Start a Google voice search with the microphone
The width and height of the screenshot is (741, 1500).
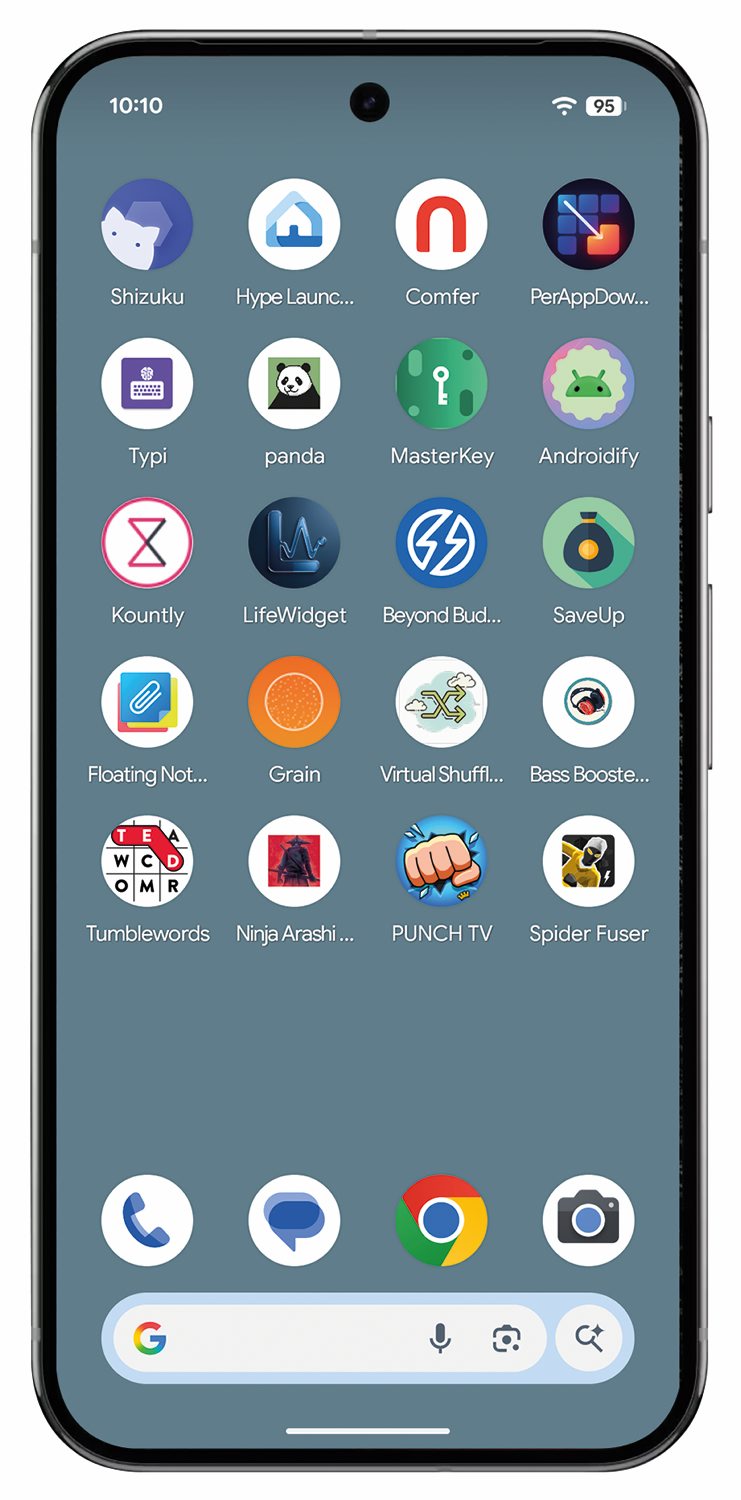440,1338
